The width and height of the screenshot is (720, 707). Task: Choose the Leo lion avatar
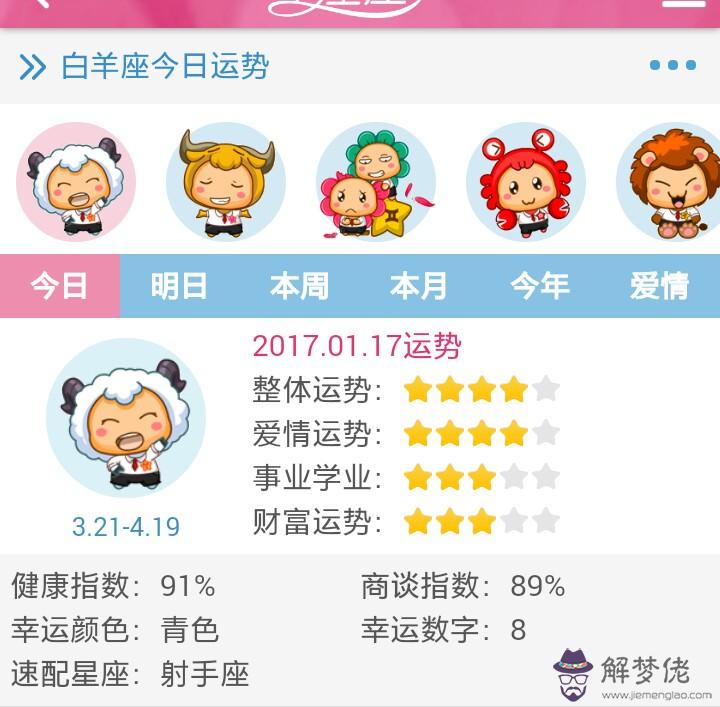[x=672, y=182]
